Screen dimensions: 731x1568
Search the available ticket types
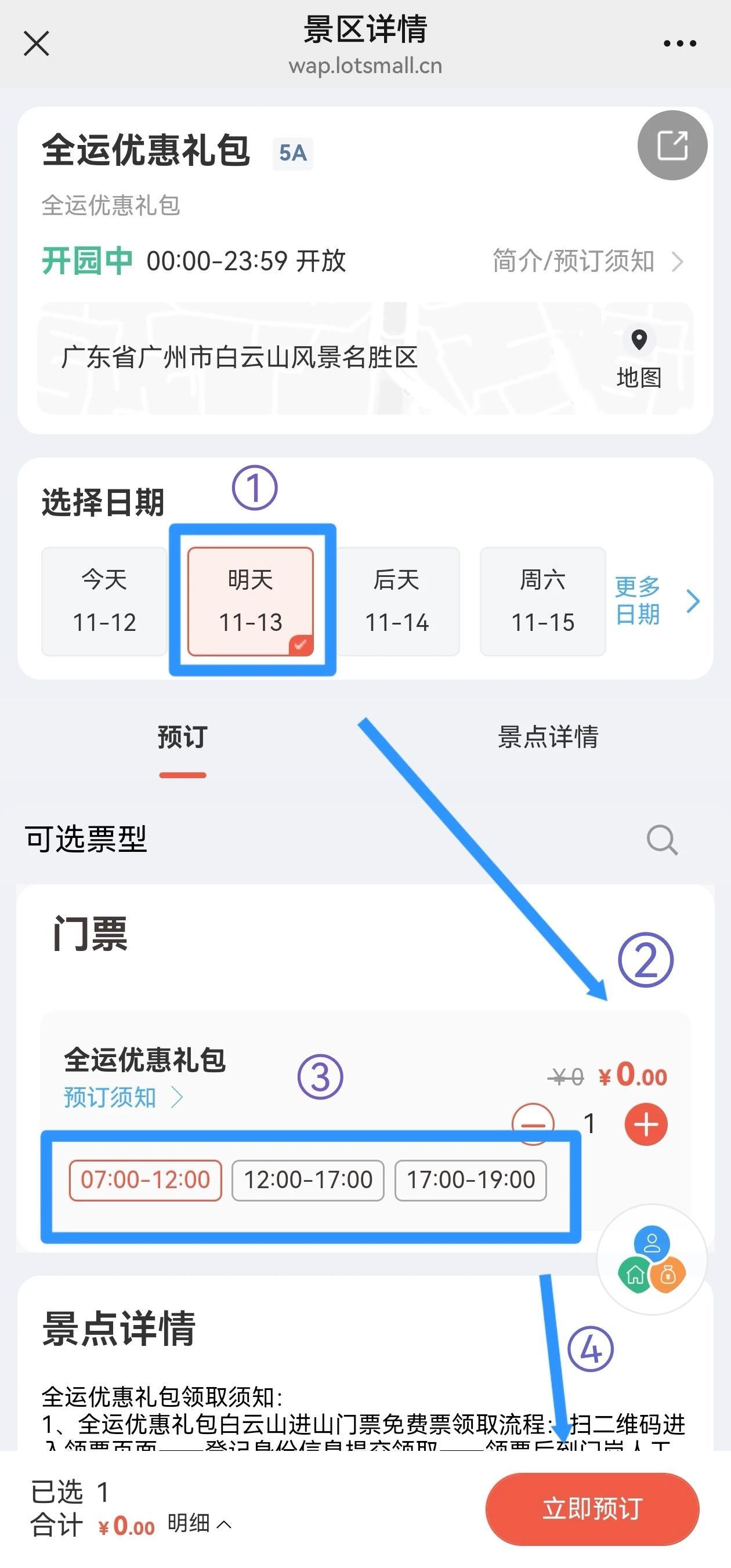[x=662, y=840]
